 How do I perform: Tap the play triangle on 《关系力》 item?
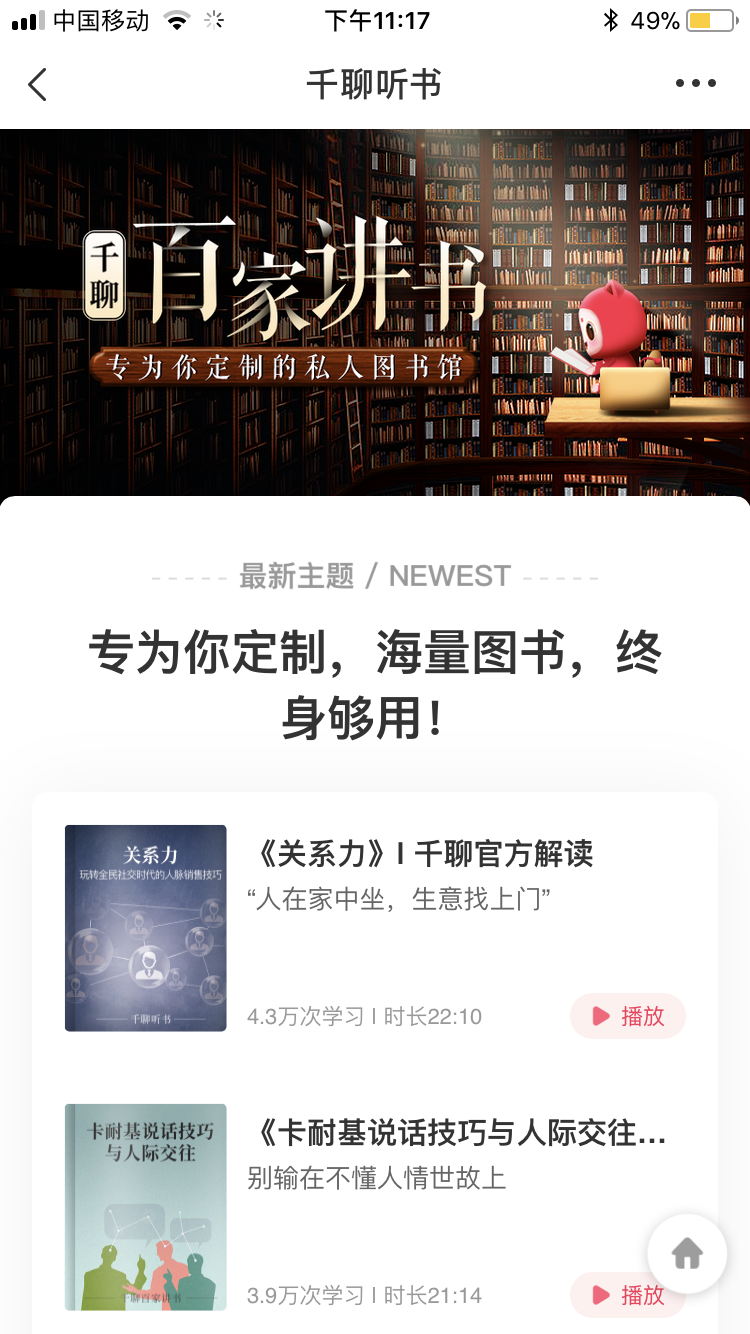click(x=600, y=1016)
